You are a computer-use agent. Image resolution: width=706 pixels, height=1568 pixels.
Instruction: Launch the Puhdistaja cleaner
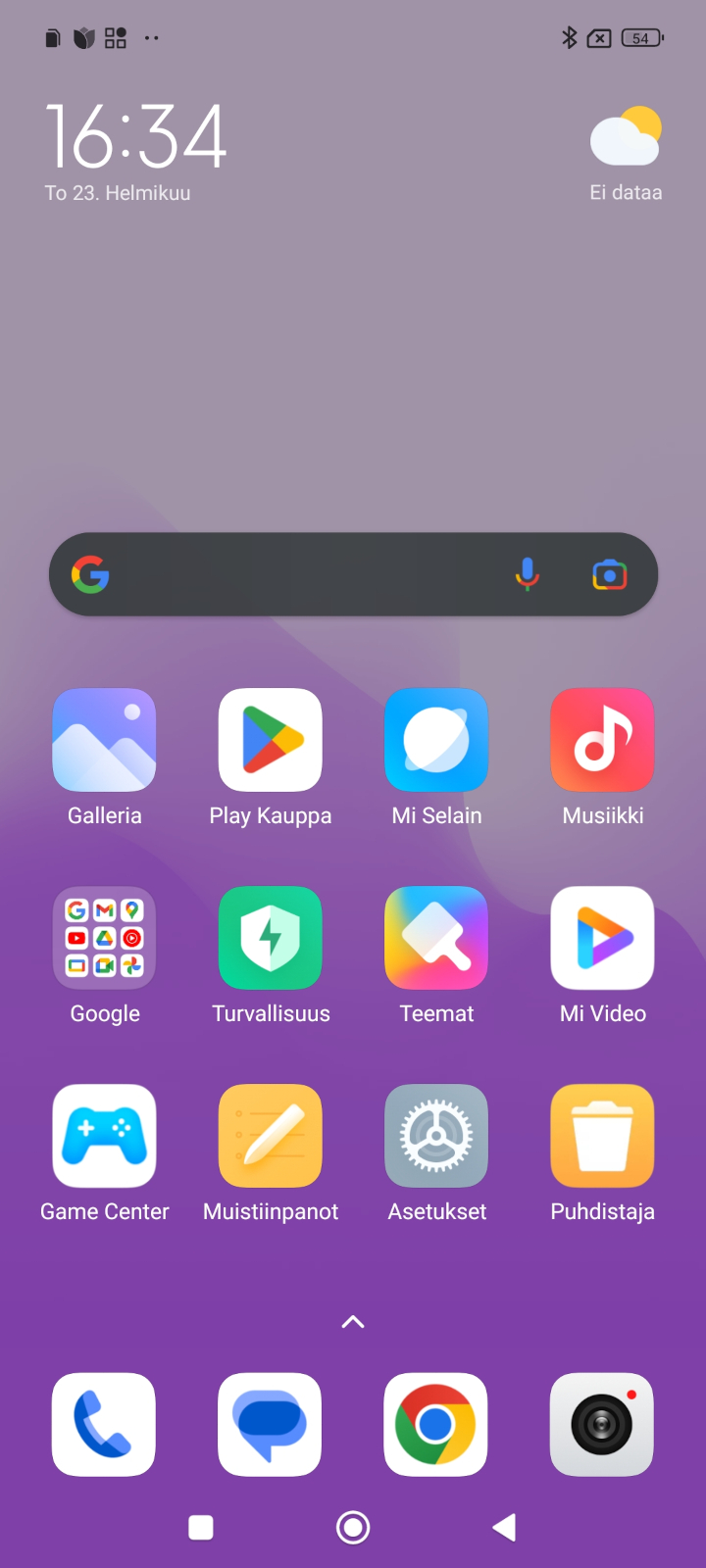pos(602,1136)
